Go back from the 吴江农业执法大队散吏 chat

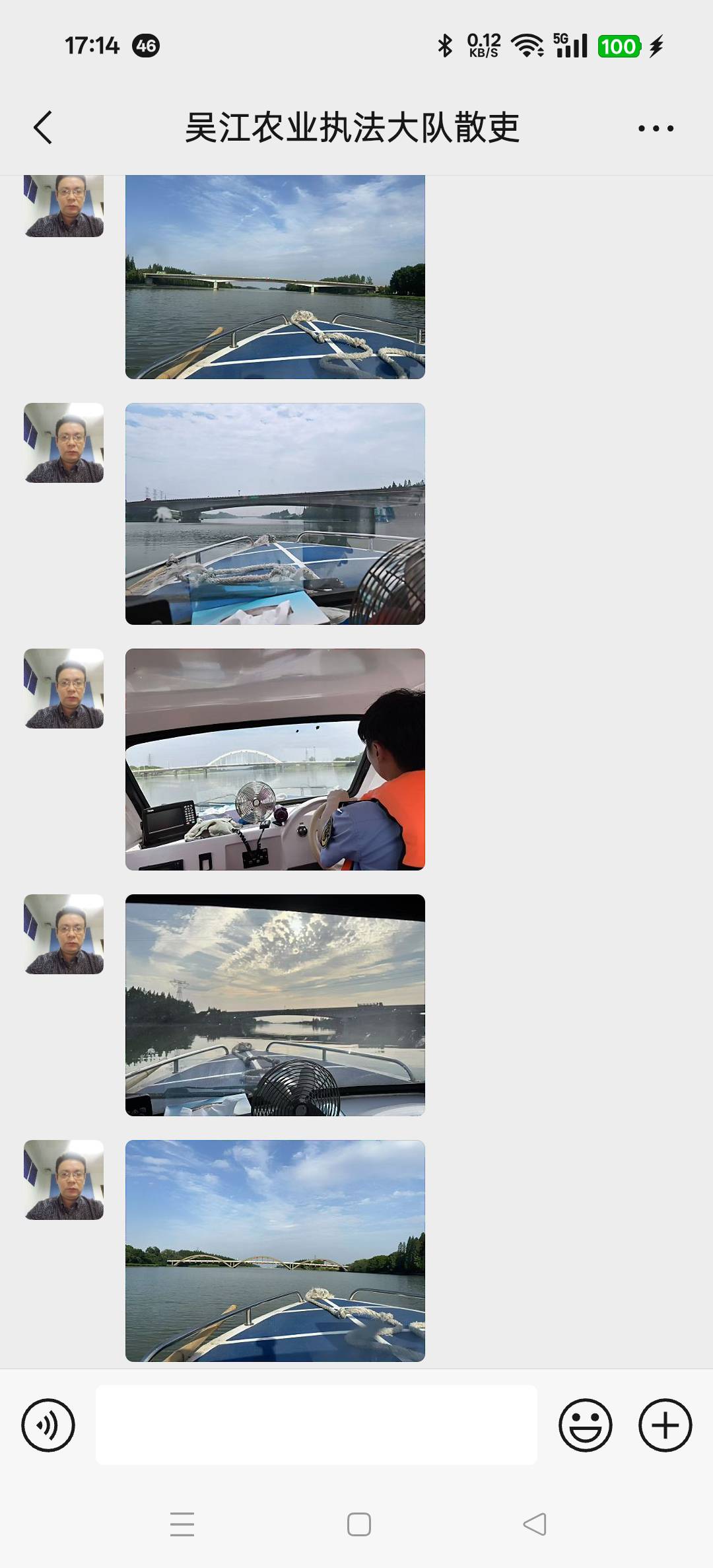tap(43, 127)
